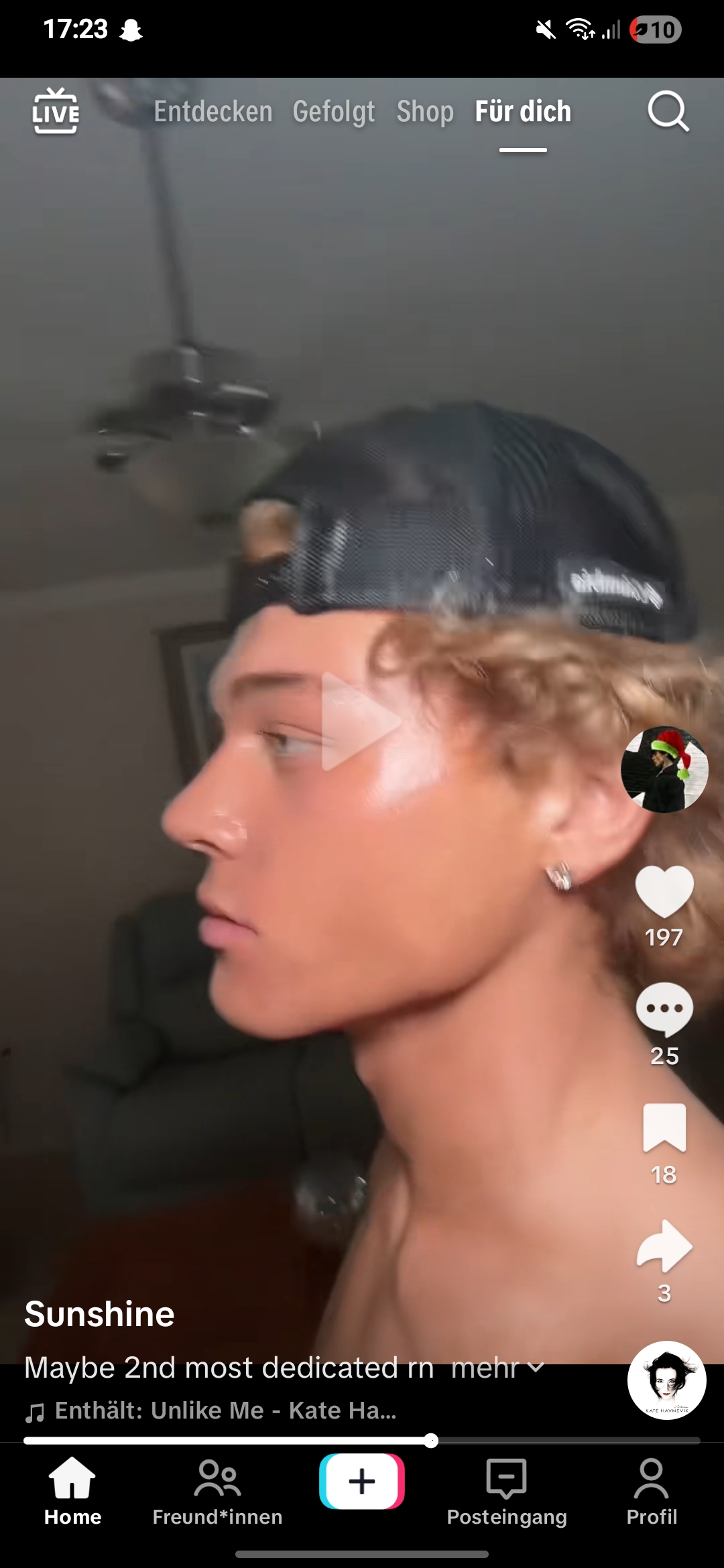This screenshot has height=1568, width=724.
Task: Open the comments with 25 replies
Action: (664, 1010)
